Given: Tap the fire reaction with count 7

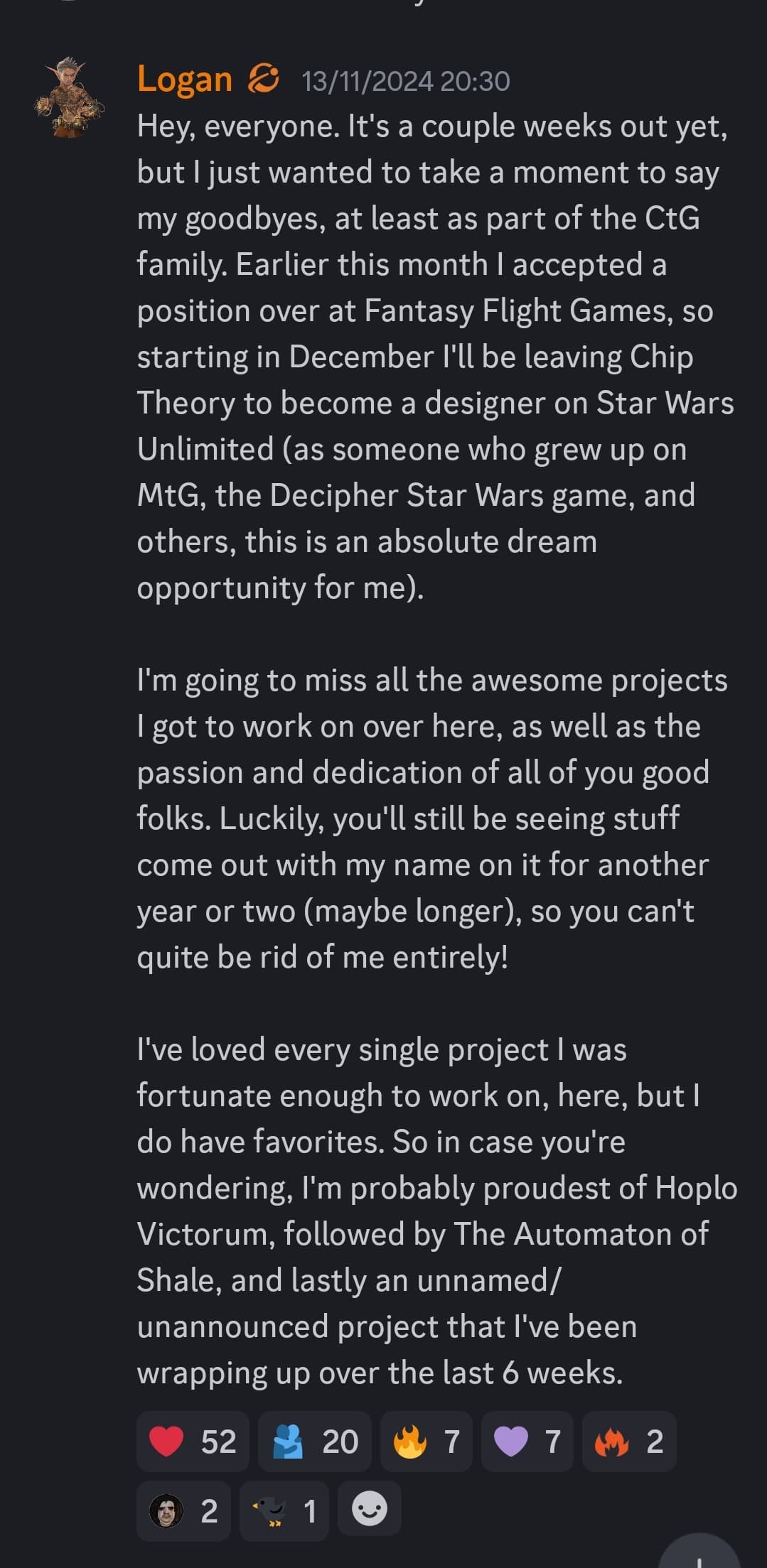Looking at the screenshot, I should 426,1441.
